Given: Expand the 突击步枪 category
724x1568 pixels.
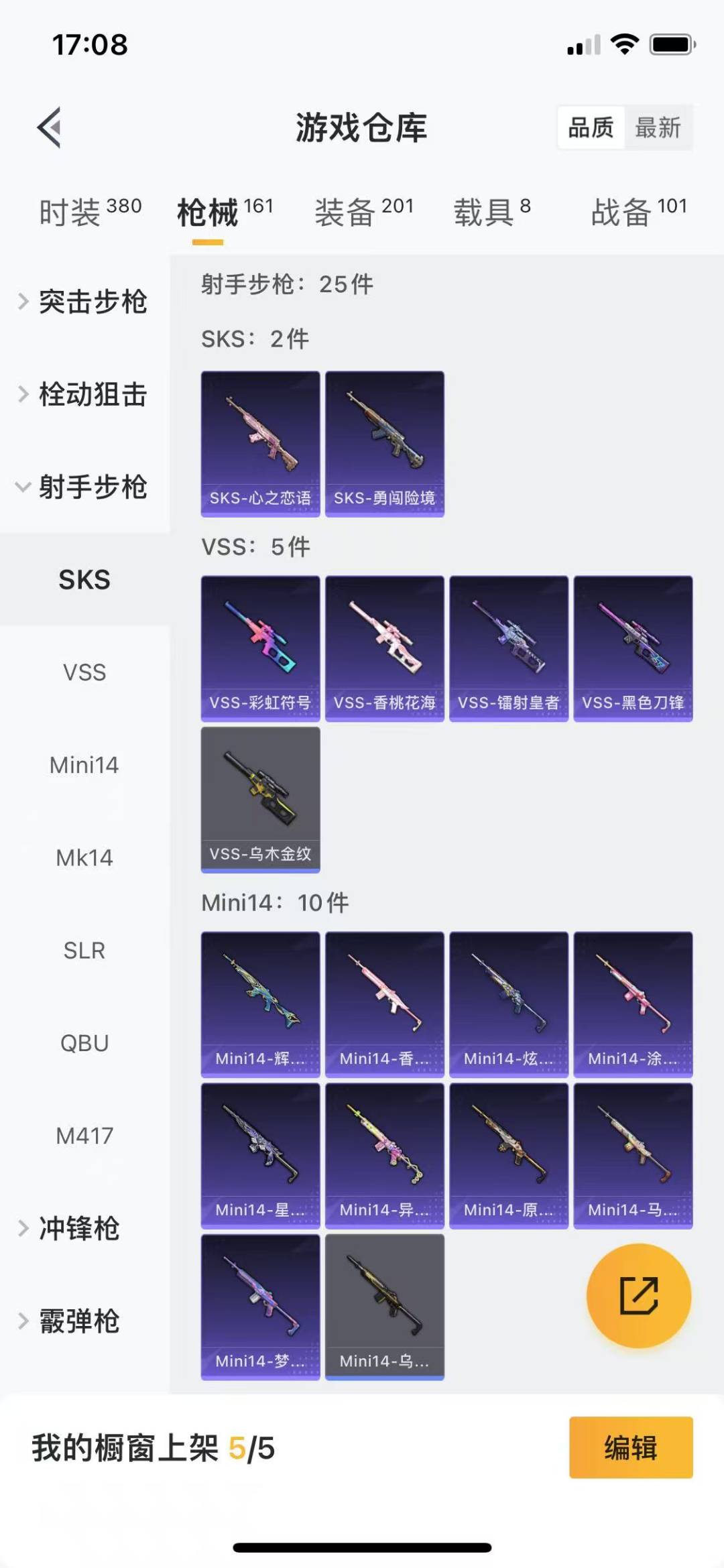Looking at the screenshot, I should [84, 301].
